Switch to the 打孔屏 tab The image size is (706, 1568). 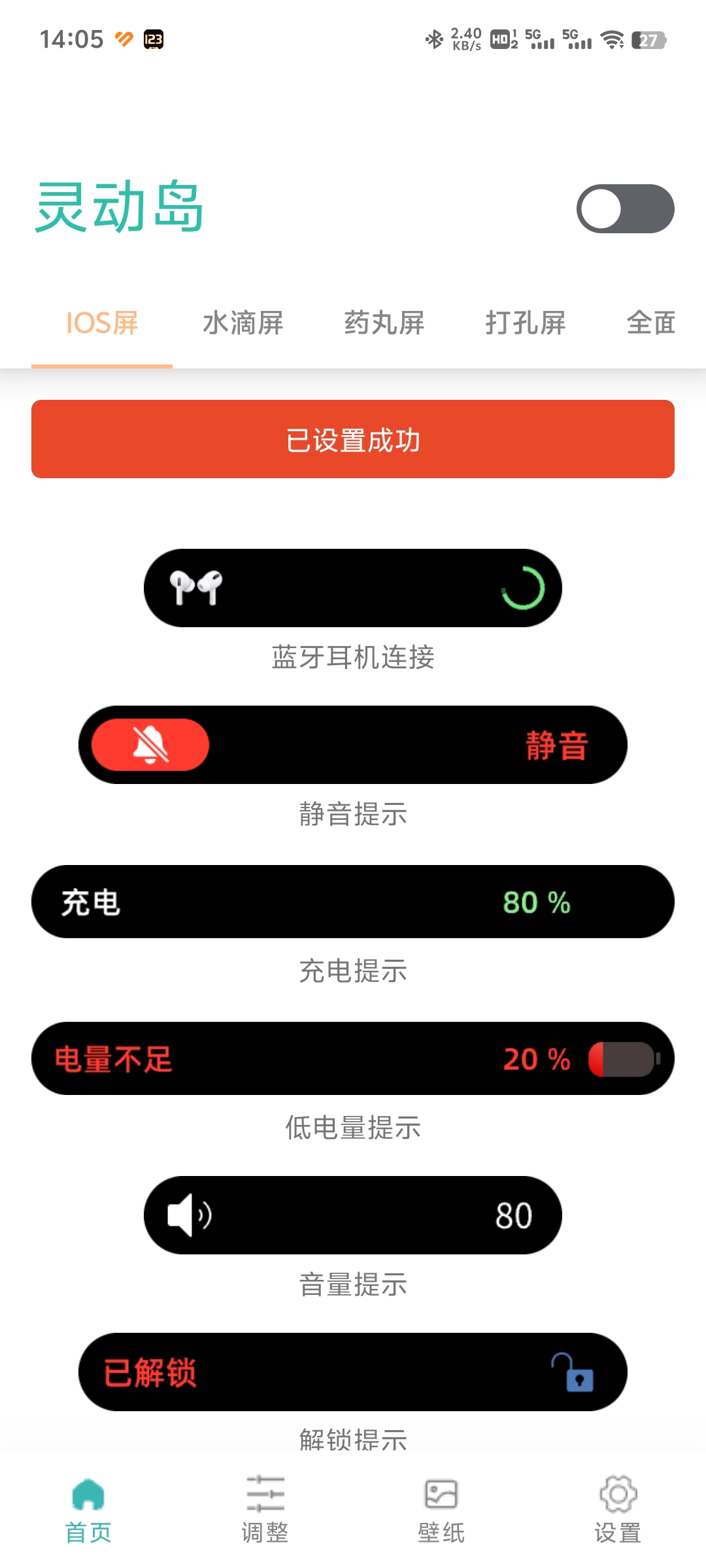pos(526,323)
